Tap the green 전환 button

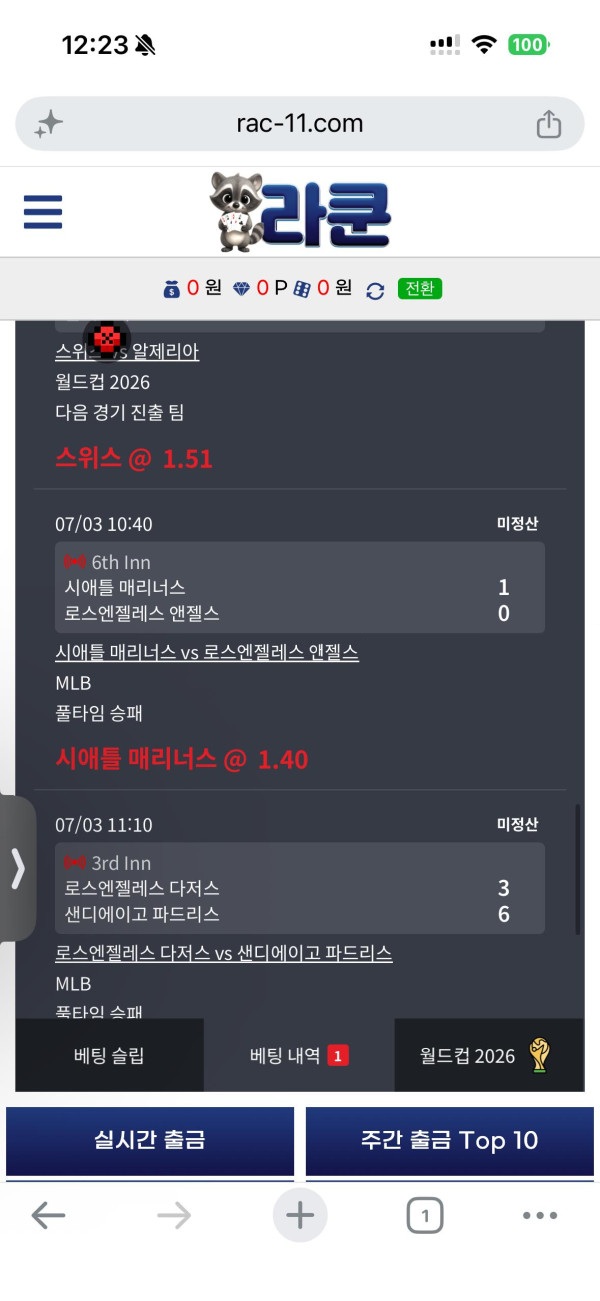coord(419,289)
